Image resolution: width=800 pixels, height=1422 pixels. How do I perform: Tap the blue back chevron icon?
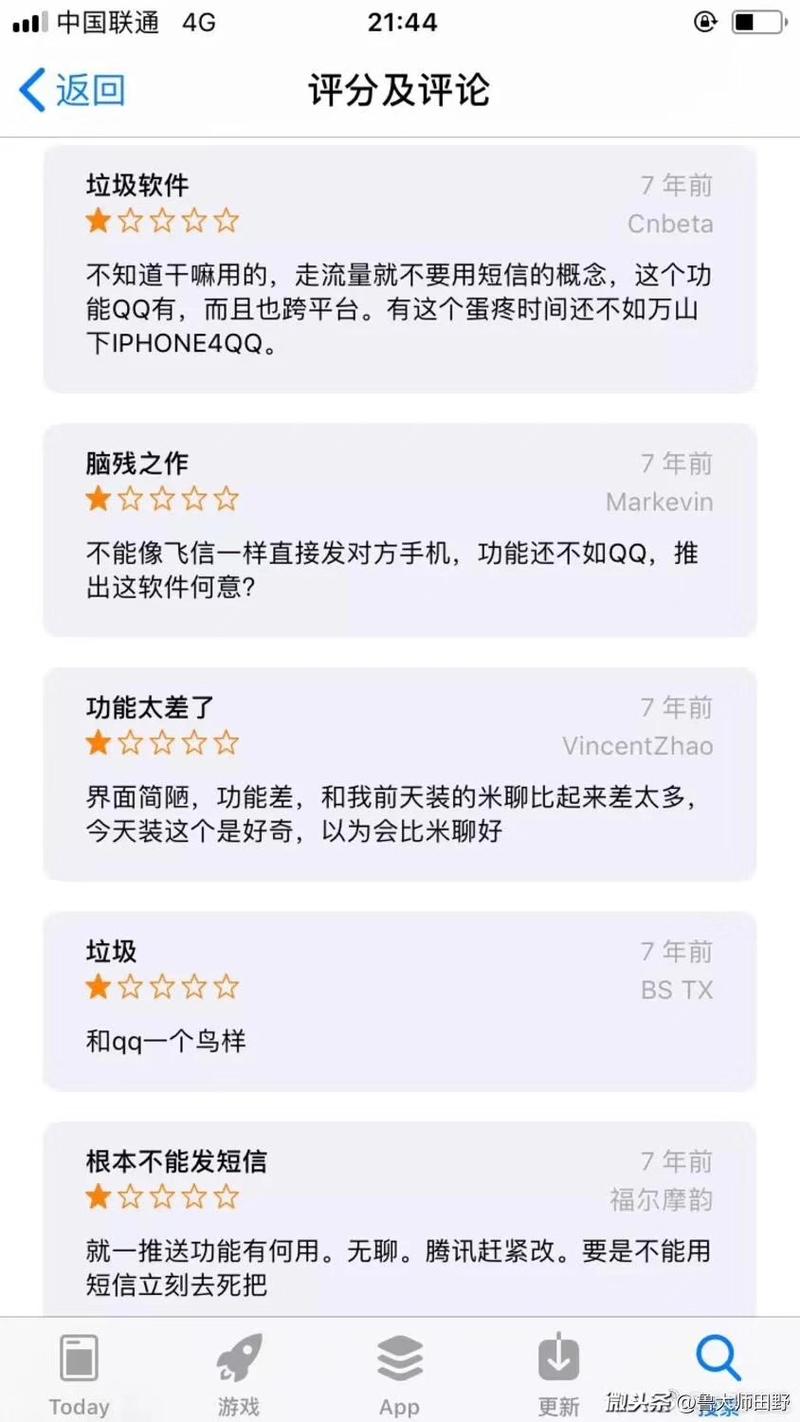click(x=28, y=89)
